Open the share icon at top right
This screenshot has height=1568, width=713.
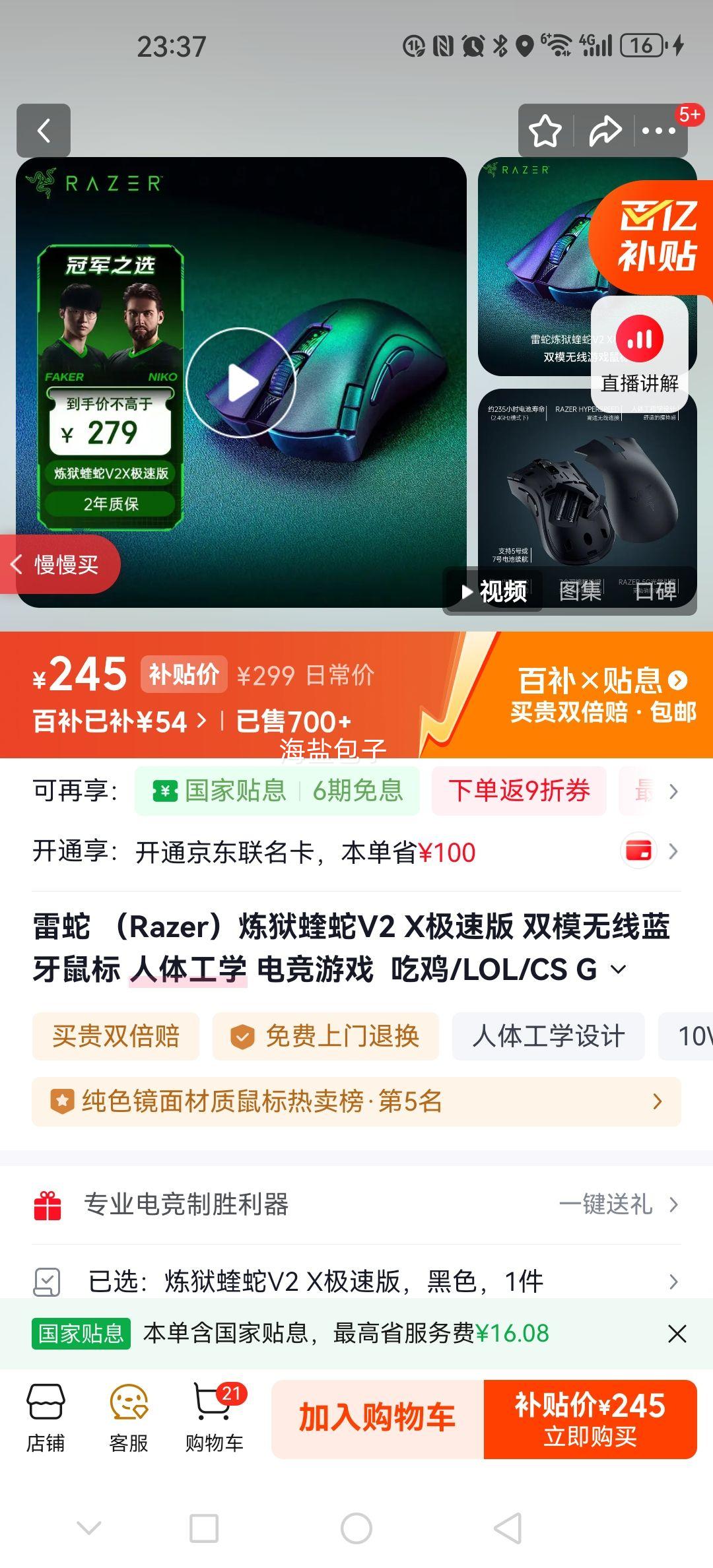(605, 131)
